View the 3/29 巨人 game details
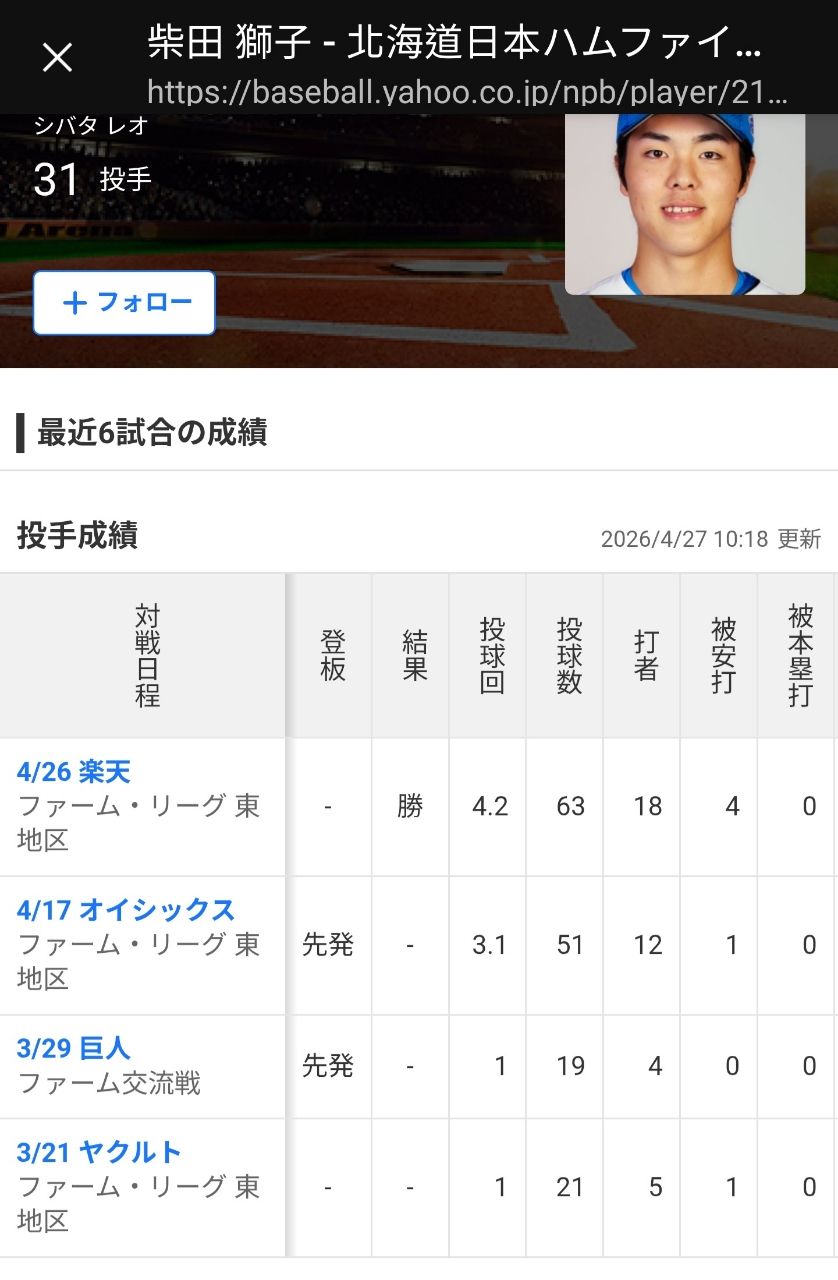The height and width of the screenshot is (1280, 838). point(74,1048)
